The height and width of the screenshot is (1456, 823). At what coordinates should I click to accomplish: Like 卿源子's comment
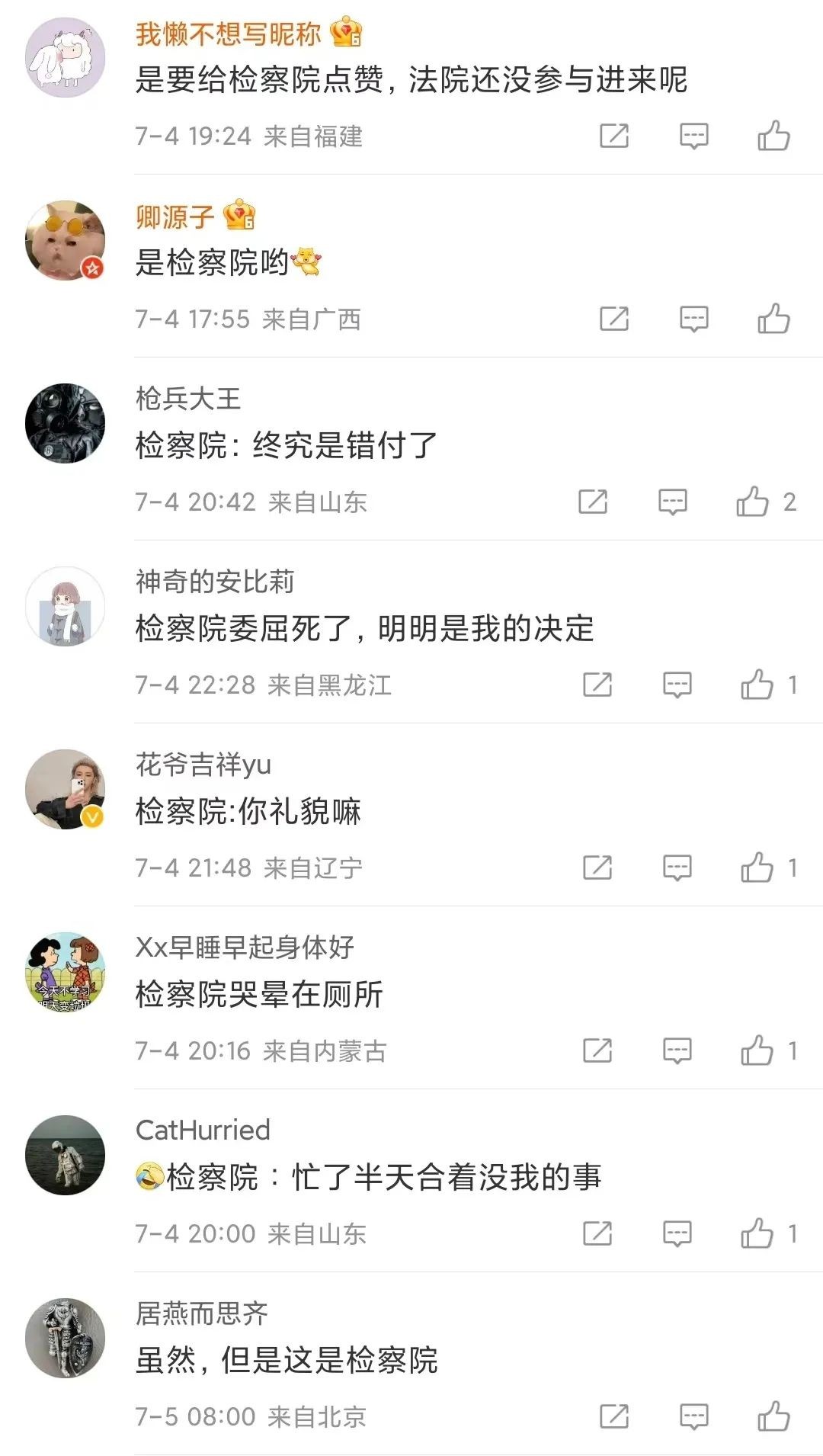click(773, 319)
